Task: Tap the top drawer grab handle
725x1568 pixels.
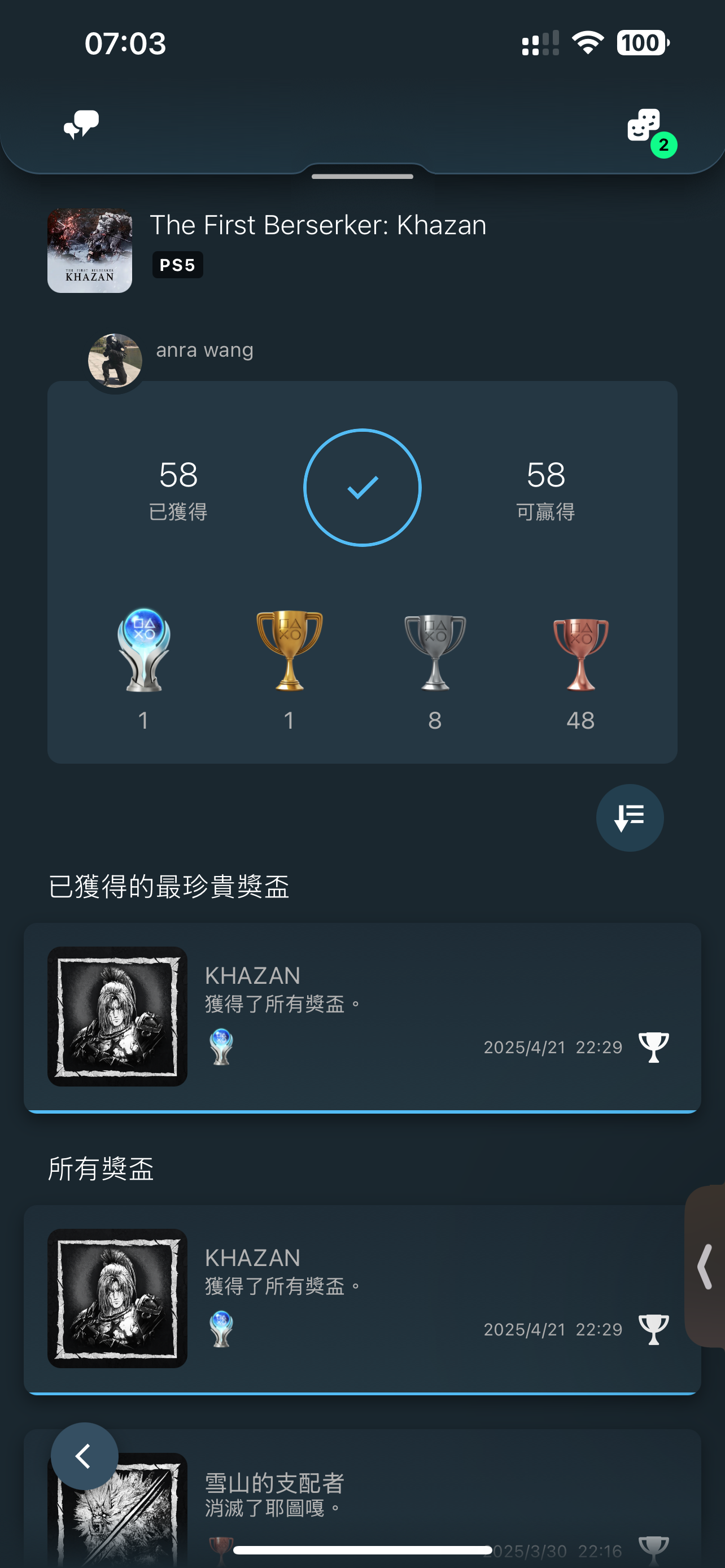Action: [362, 177]
